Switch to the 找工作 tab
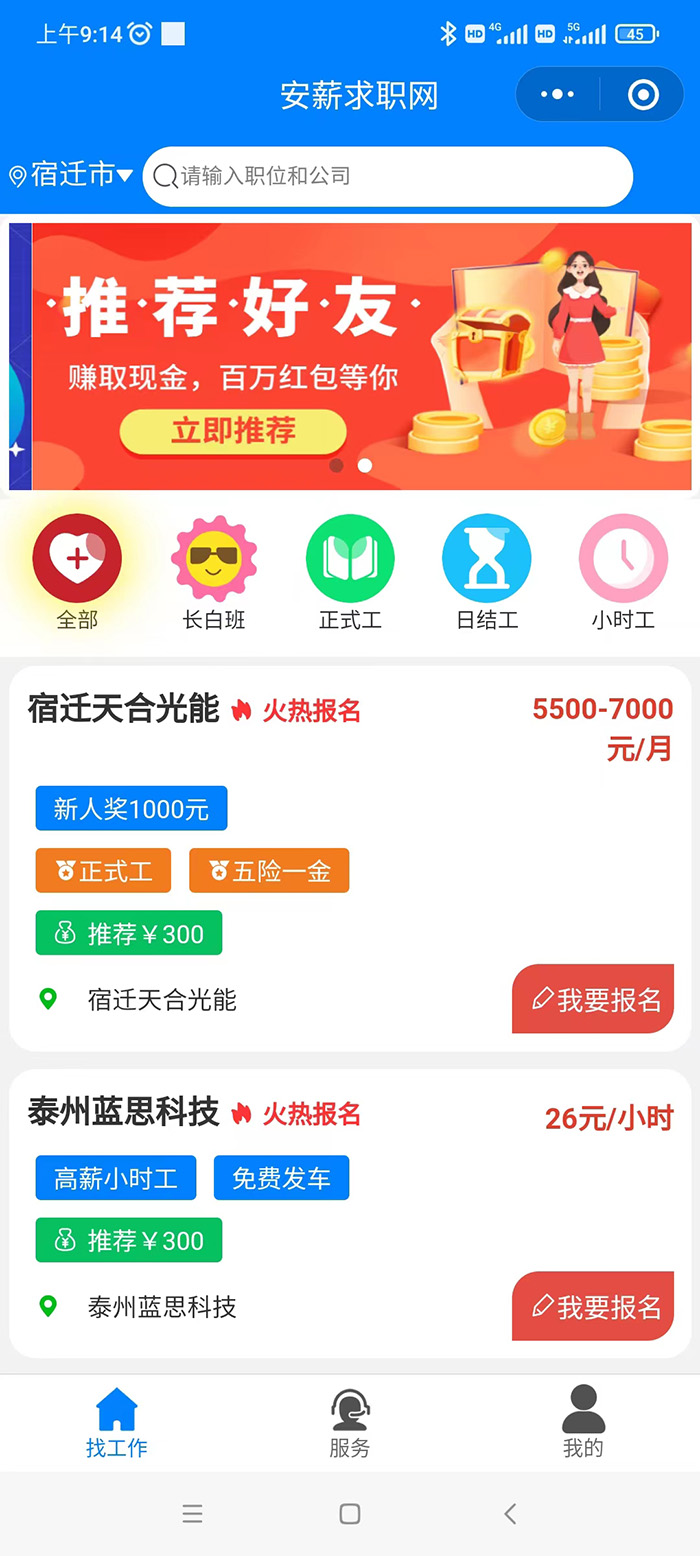 (x=116, y=1423)
